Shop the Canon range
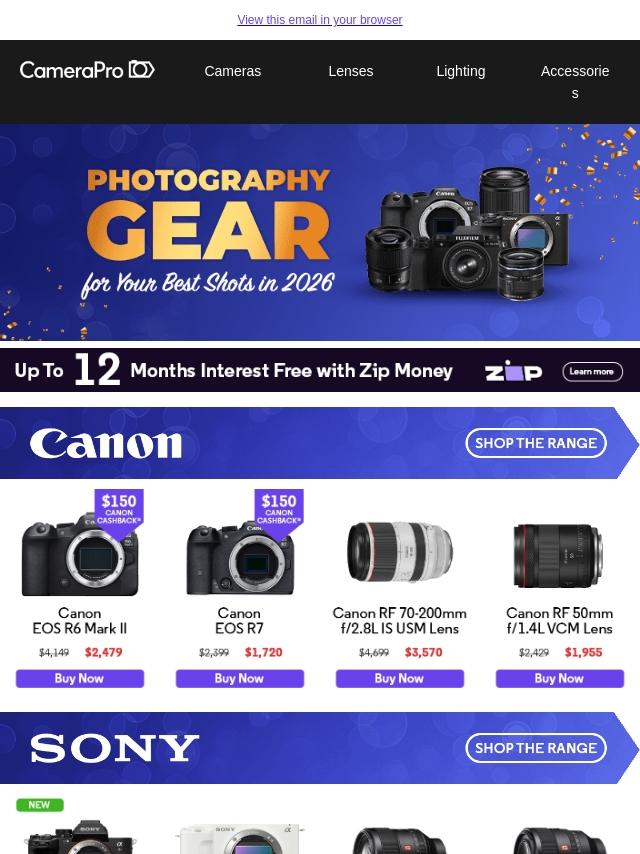The height and width of the screenshot is (854, 640). [x=536, y=443]
